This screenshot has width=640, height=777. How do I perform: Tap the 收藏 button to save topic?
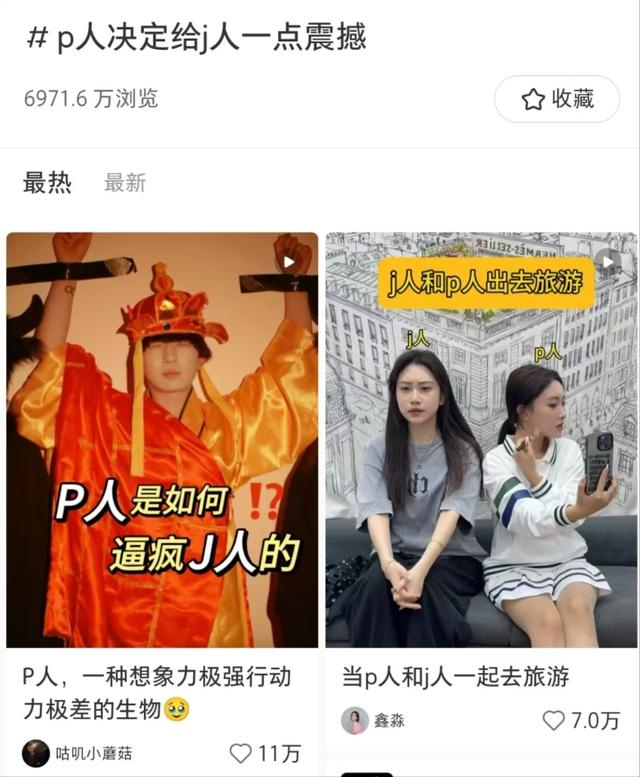tap(557, 99)
